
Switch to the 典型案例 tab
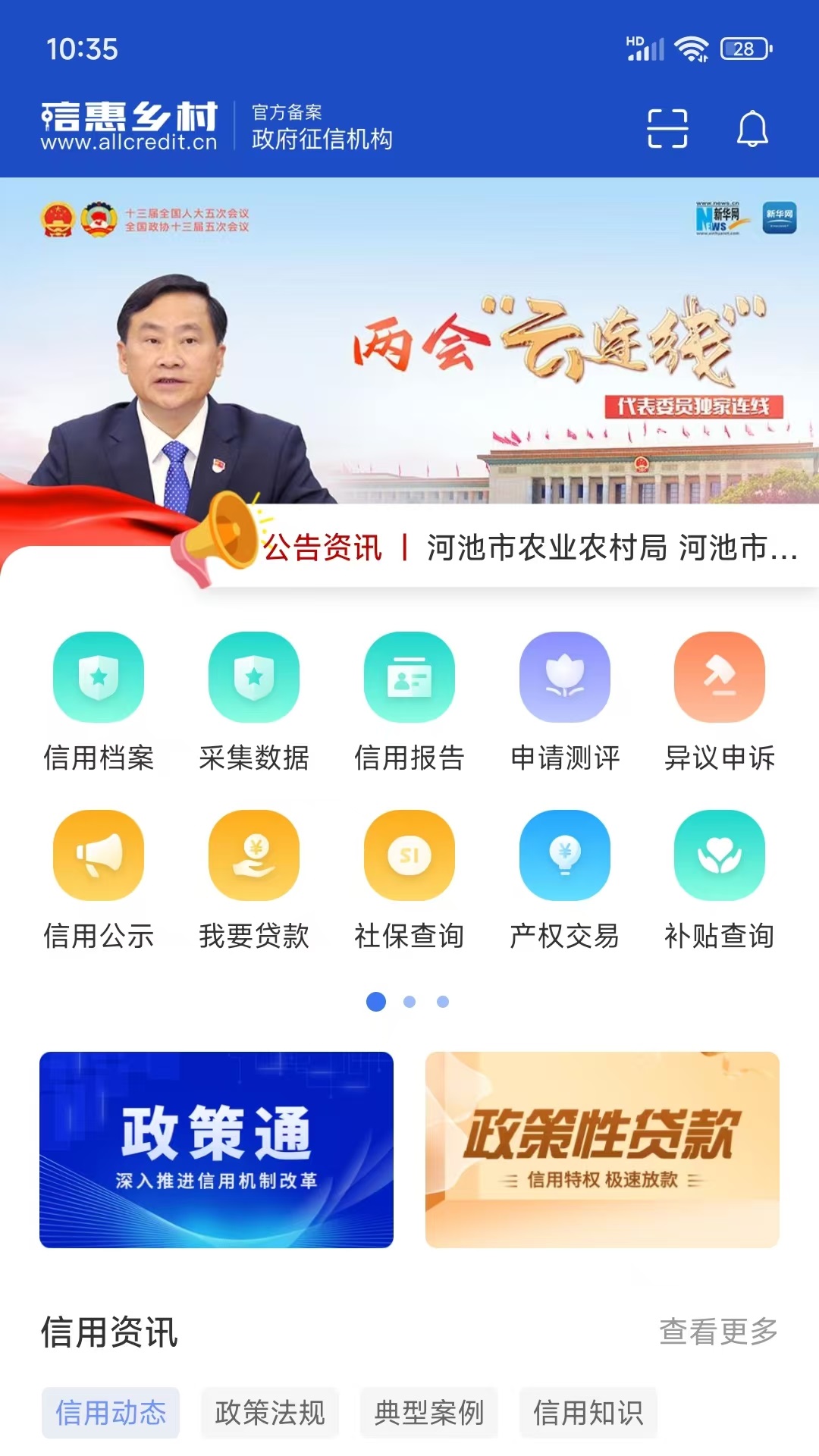coord(429,1413)
